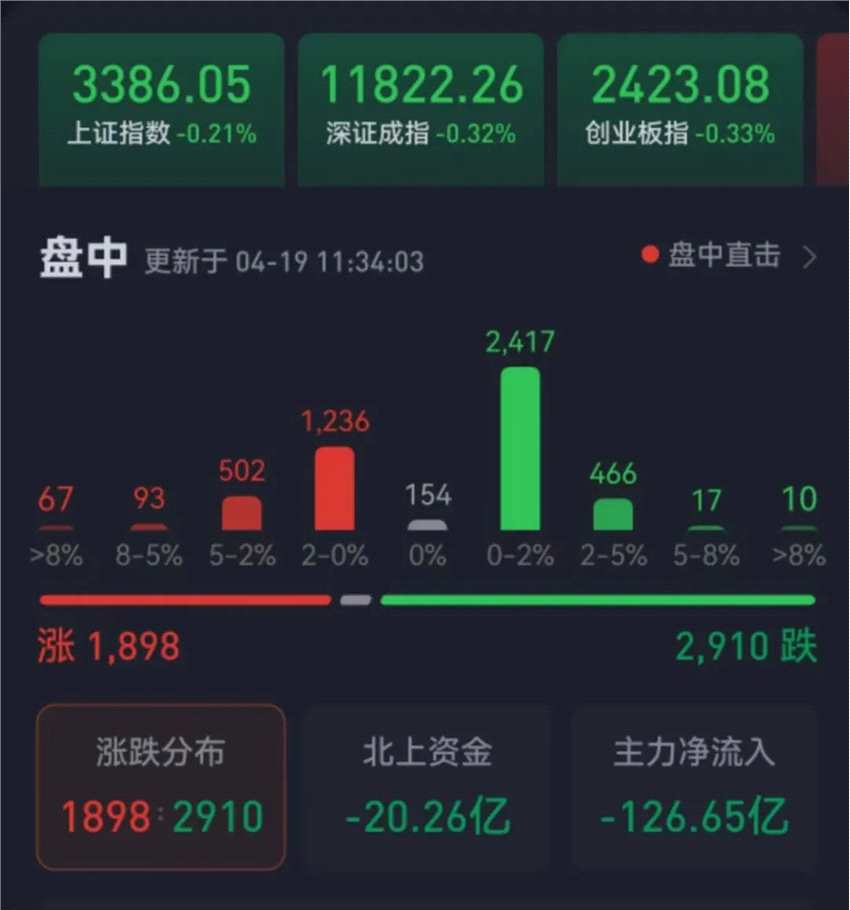View the 创业板指 index details
The image size is (850, 910).
coord(680,108)
